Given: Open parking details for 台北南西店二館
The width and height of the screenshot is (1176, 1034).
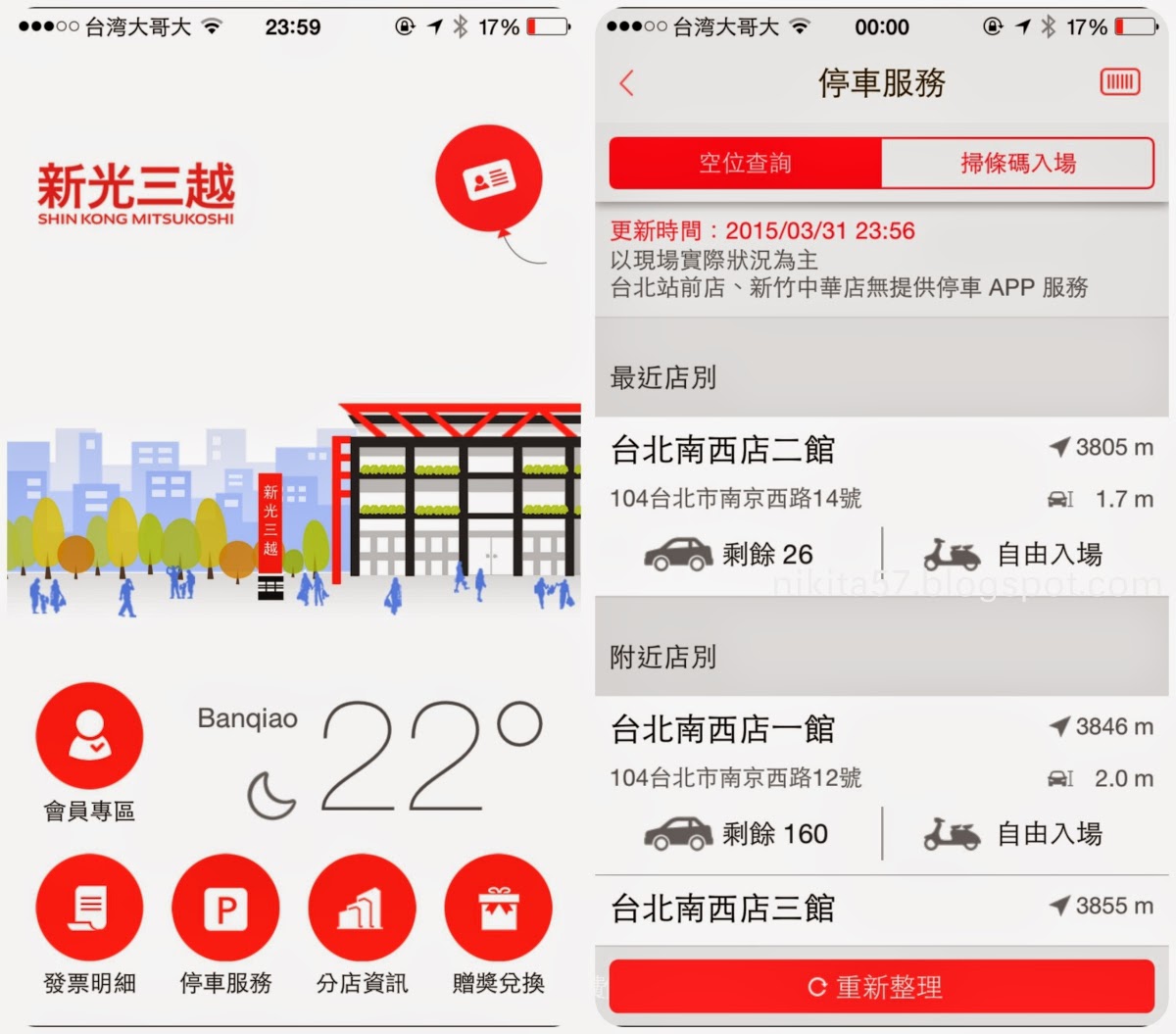Looking at the screenshot, I should [882, 507].
